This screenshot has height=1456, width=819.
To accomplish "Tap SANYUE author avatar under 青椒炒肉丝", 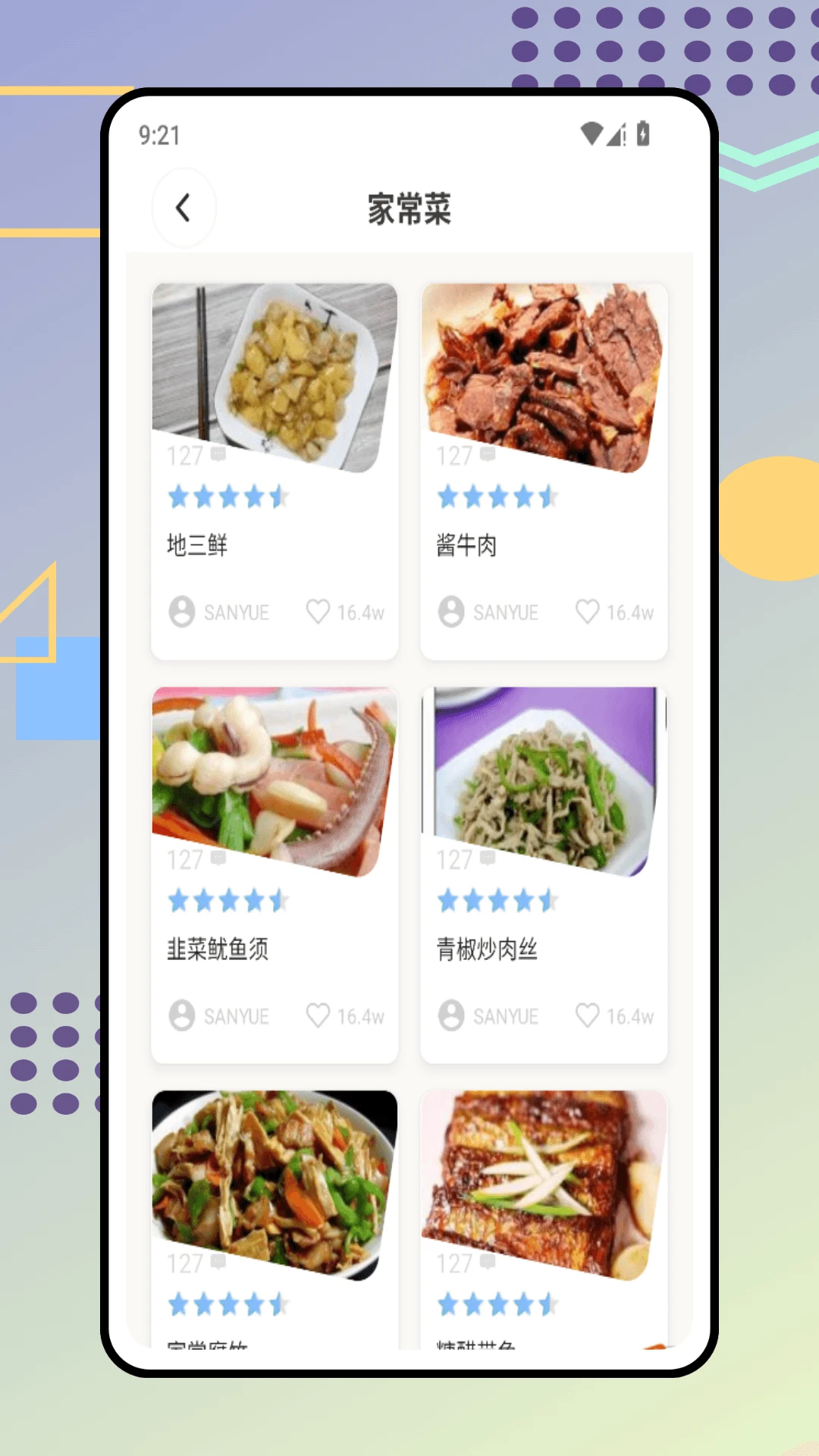I will tap(452, 1015).
